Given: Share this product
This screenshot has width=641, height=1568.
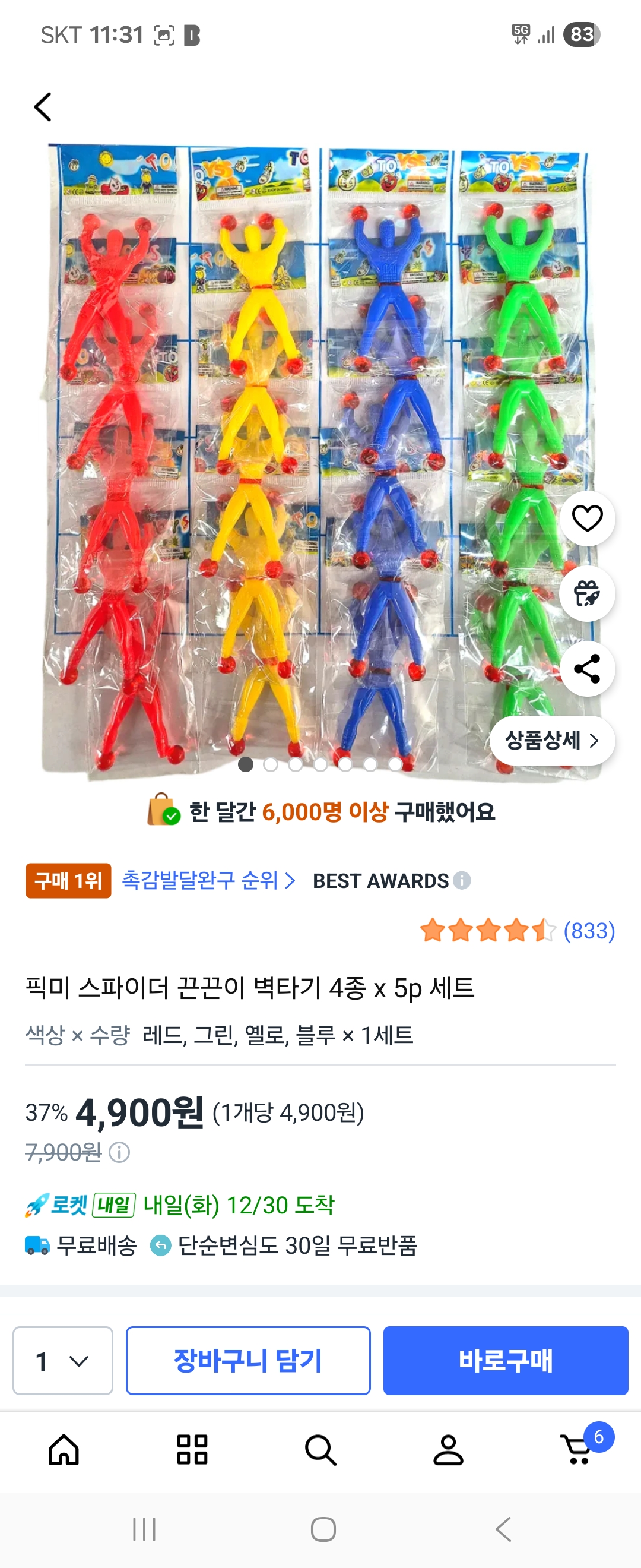Looking at the screenshot, I should [x=587, y=668].
